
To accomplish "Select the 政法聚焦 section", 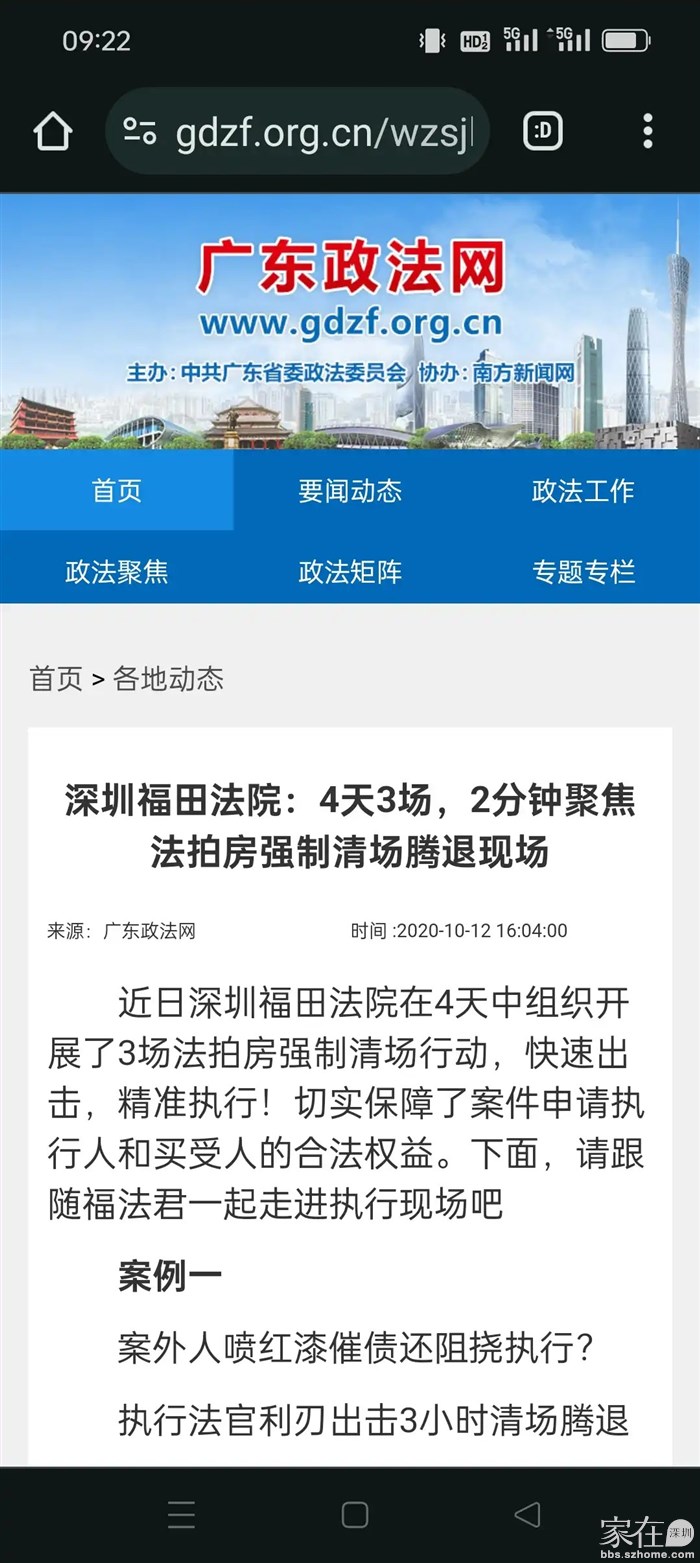I will 117,571.
